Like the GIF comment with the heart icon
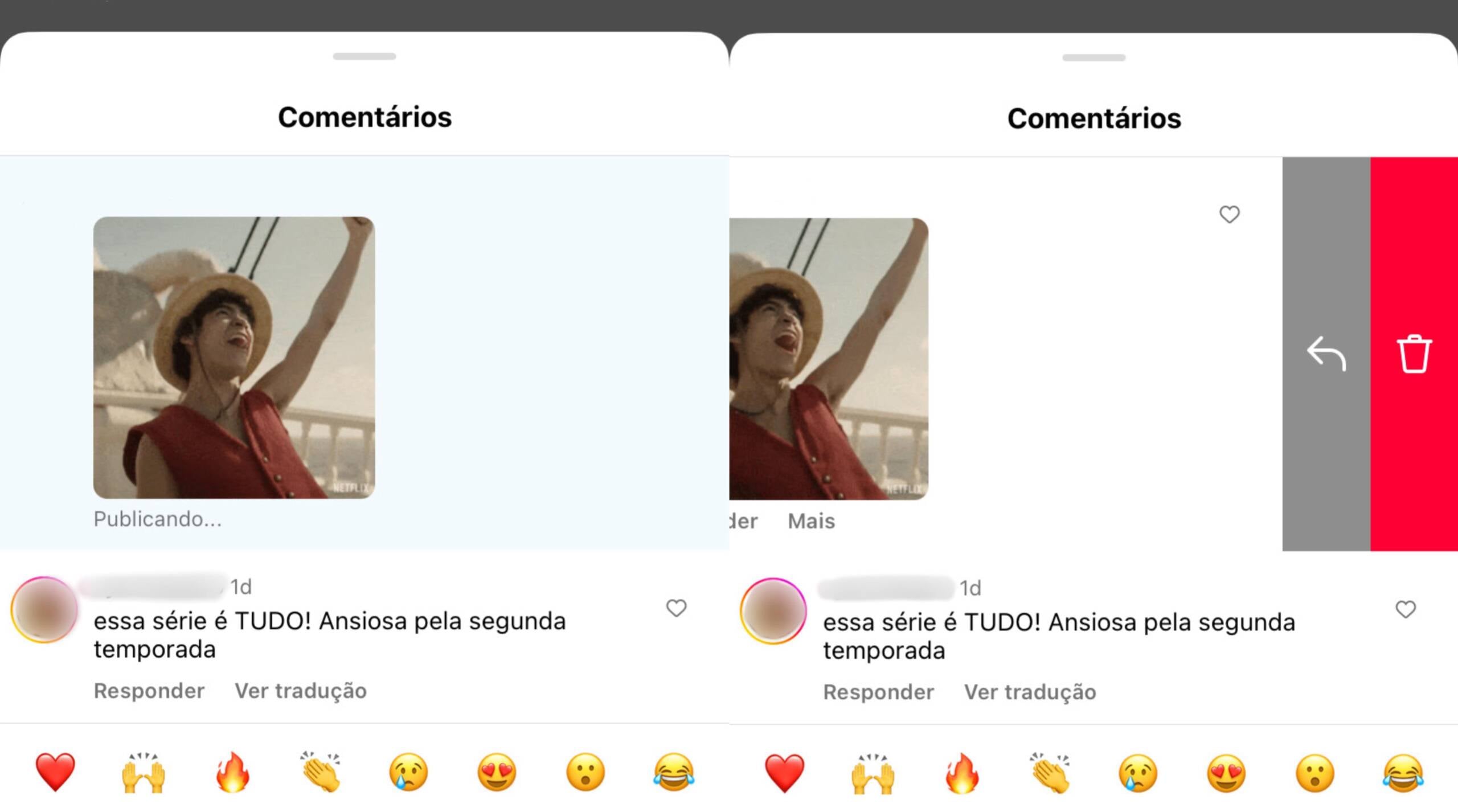Image resolution: width=1458 pixels, height=812 pixels. click(1229, 215)
